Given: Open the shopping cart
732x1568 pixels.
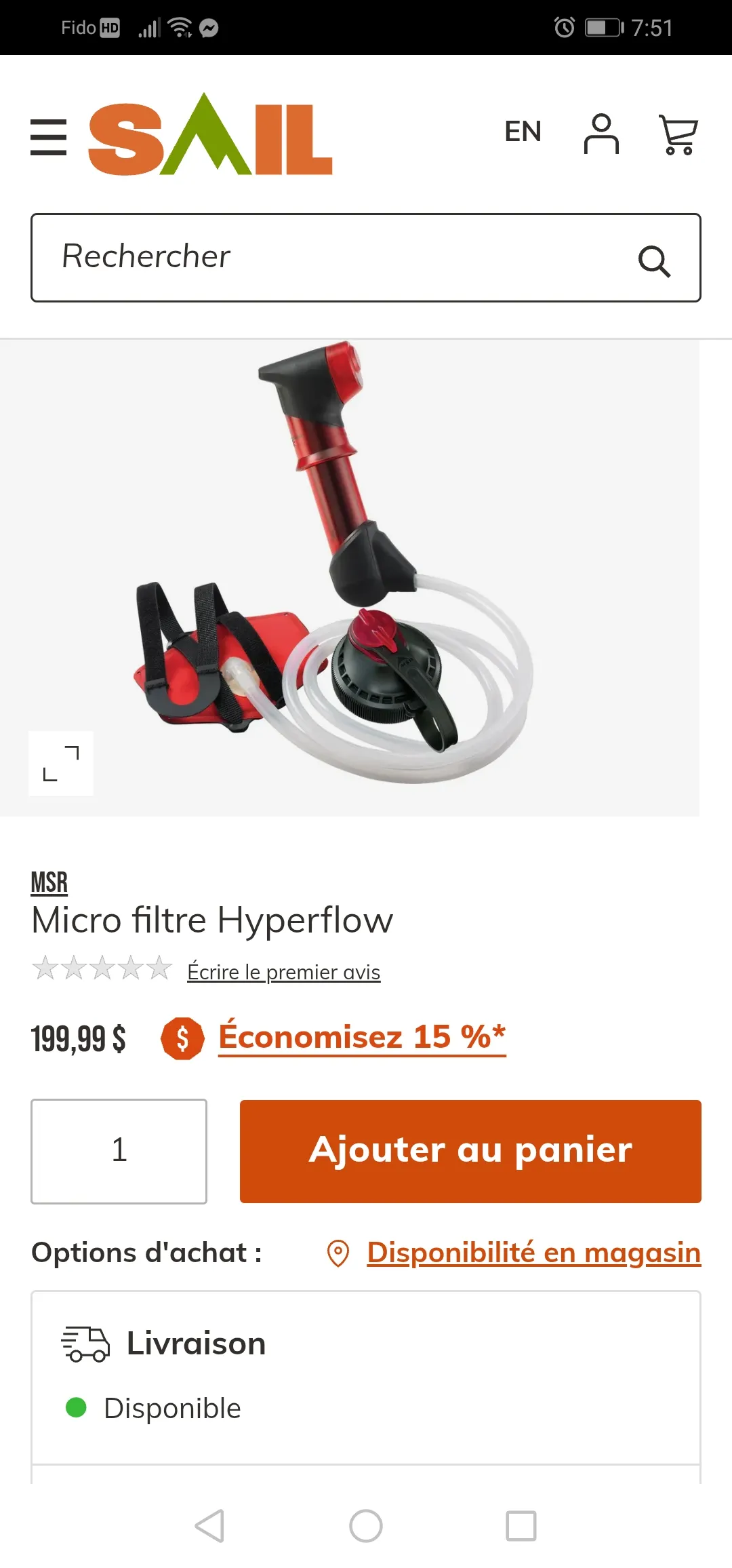Looking at the screenshot, I should [x=678, y=134].
